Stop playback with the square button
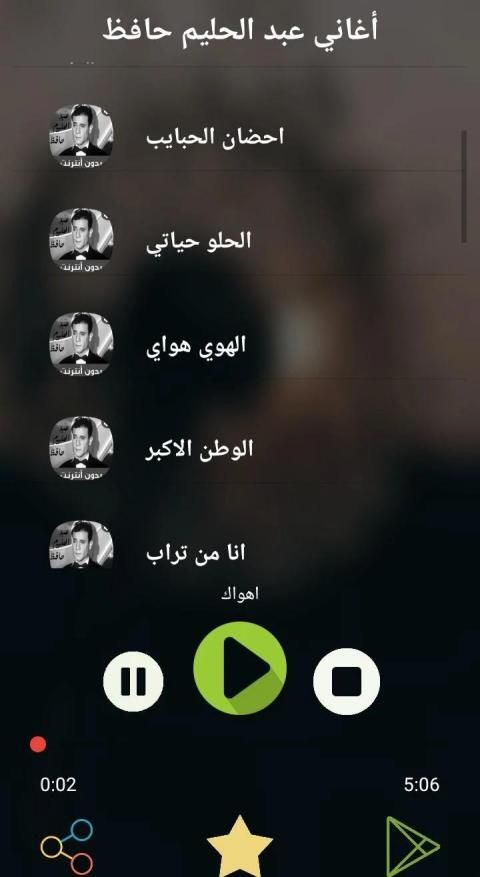The image size is (480, 877). [346, 681]
